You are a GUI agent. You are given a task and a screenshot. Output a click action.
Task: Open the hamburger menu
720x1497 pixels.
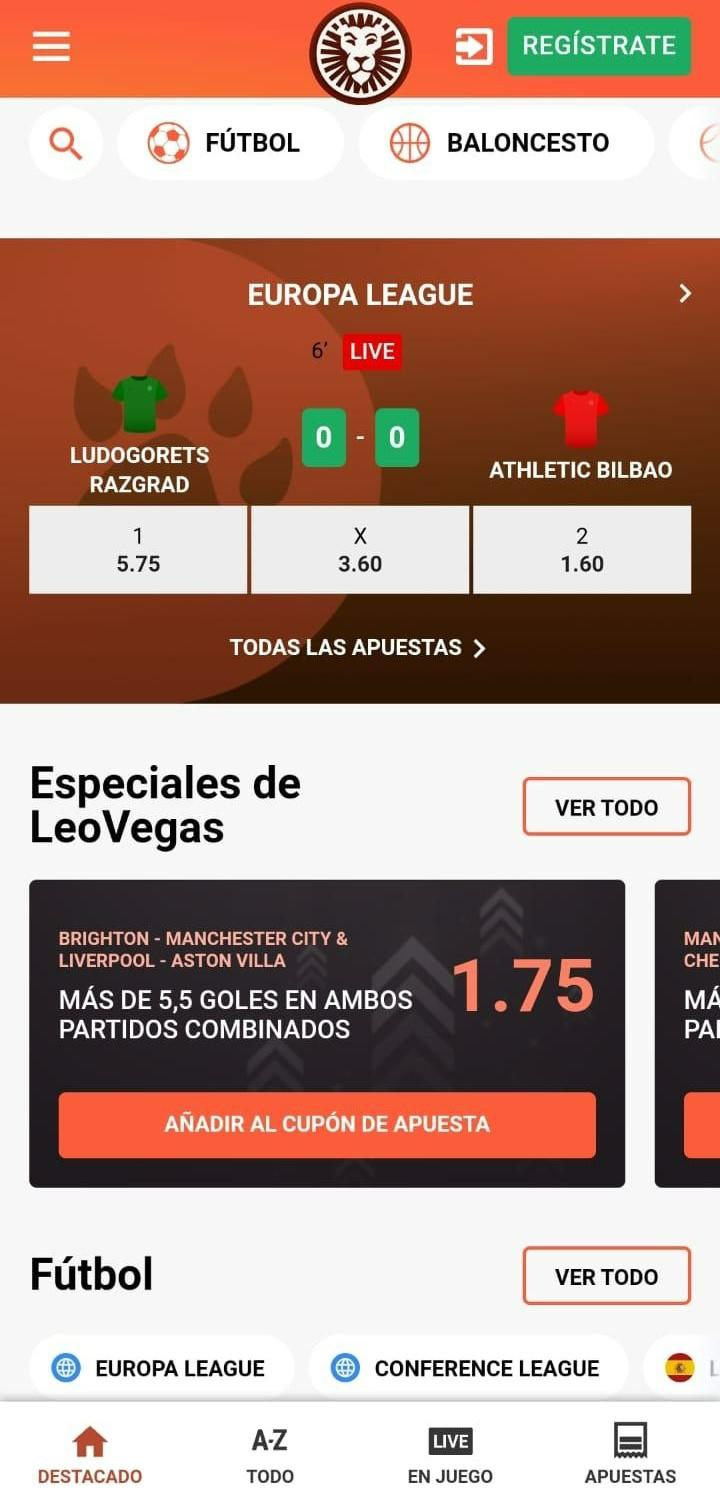point(51,46)
